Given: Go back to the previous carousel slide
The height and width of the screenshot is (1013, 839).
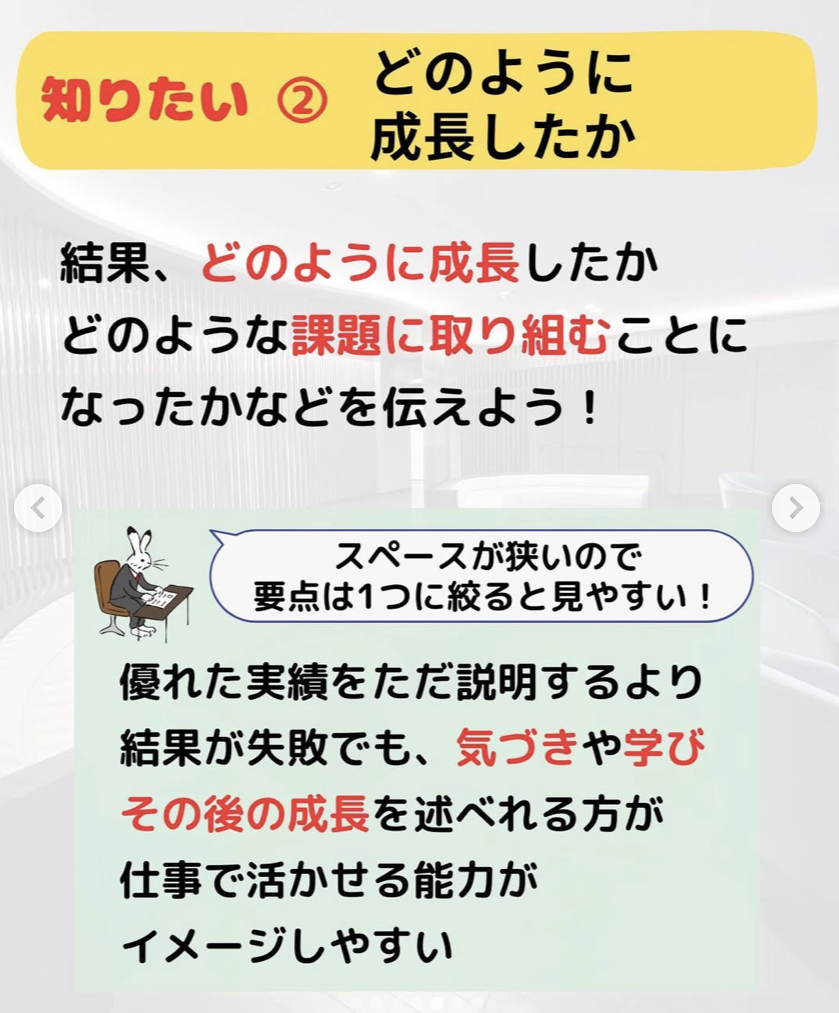Looking at the screenshot, I should 38,508.
